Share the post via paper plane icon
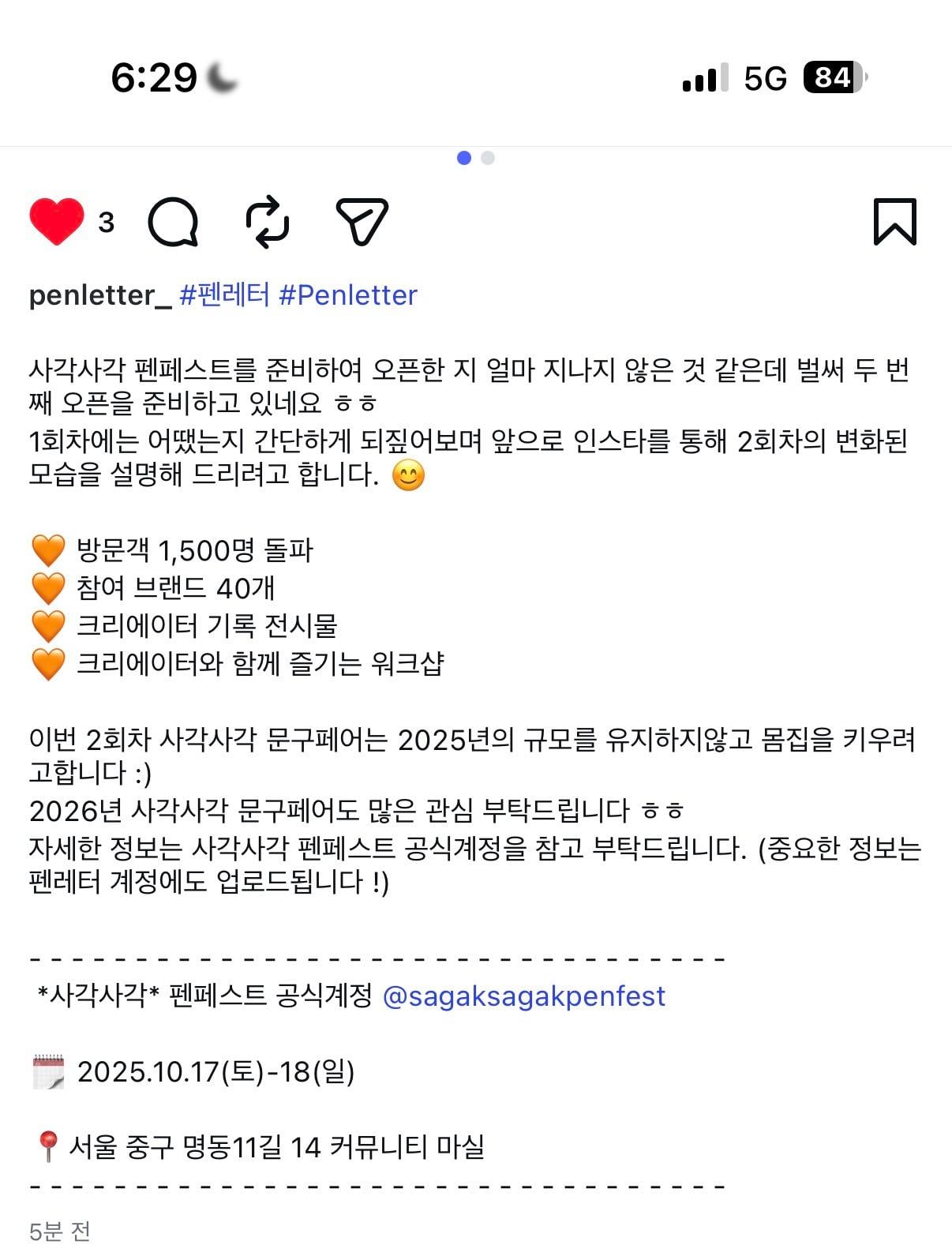Image resolution: width=952 pixels, height=1260 pixels. pyautogui.click(x=362, y=221)
